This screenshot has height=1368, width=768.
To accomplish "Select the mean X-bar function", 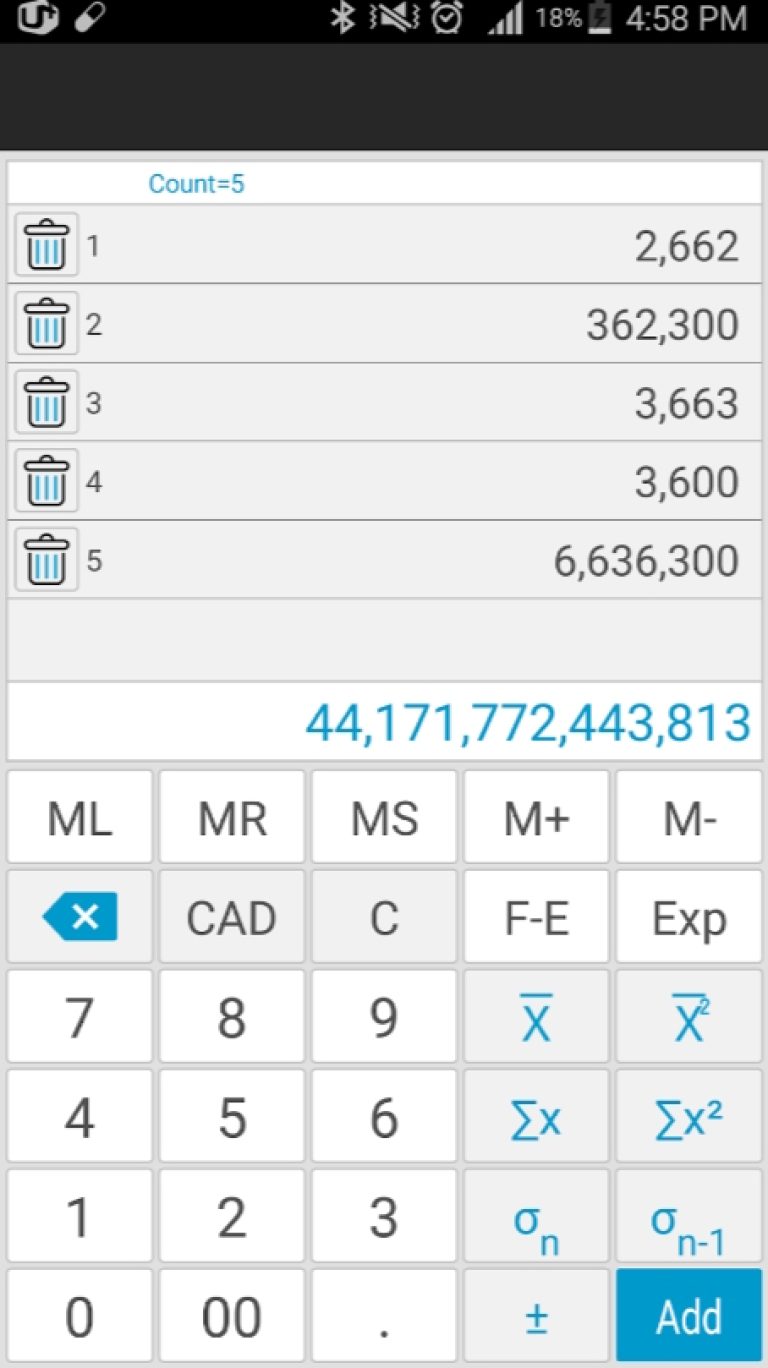I will [x=536, y=1016].
